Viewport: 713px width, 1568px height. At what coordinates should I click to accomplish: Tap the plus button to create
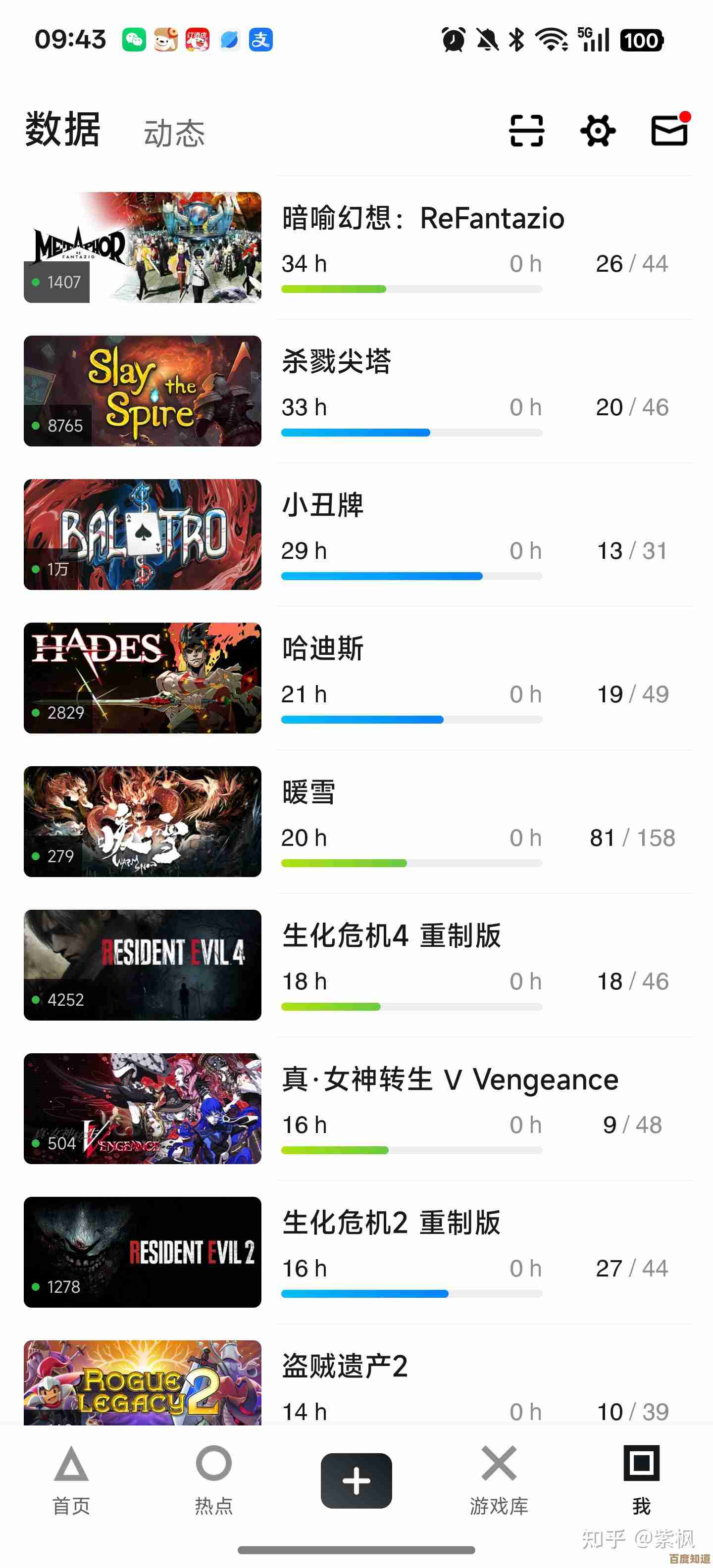pos(356,1480)
